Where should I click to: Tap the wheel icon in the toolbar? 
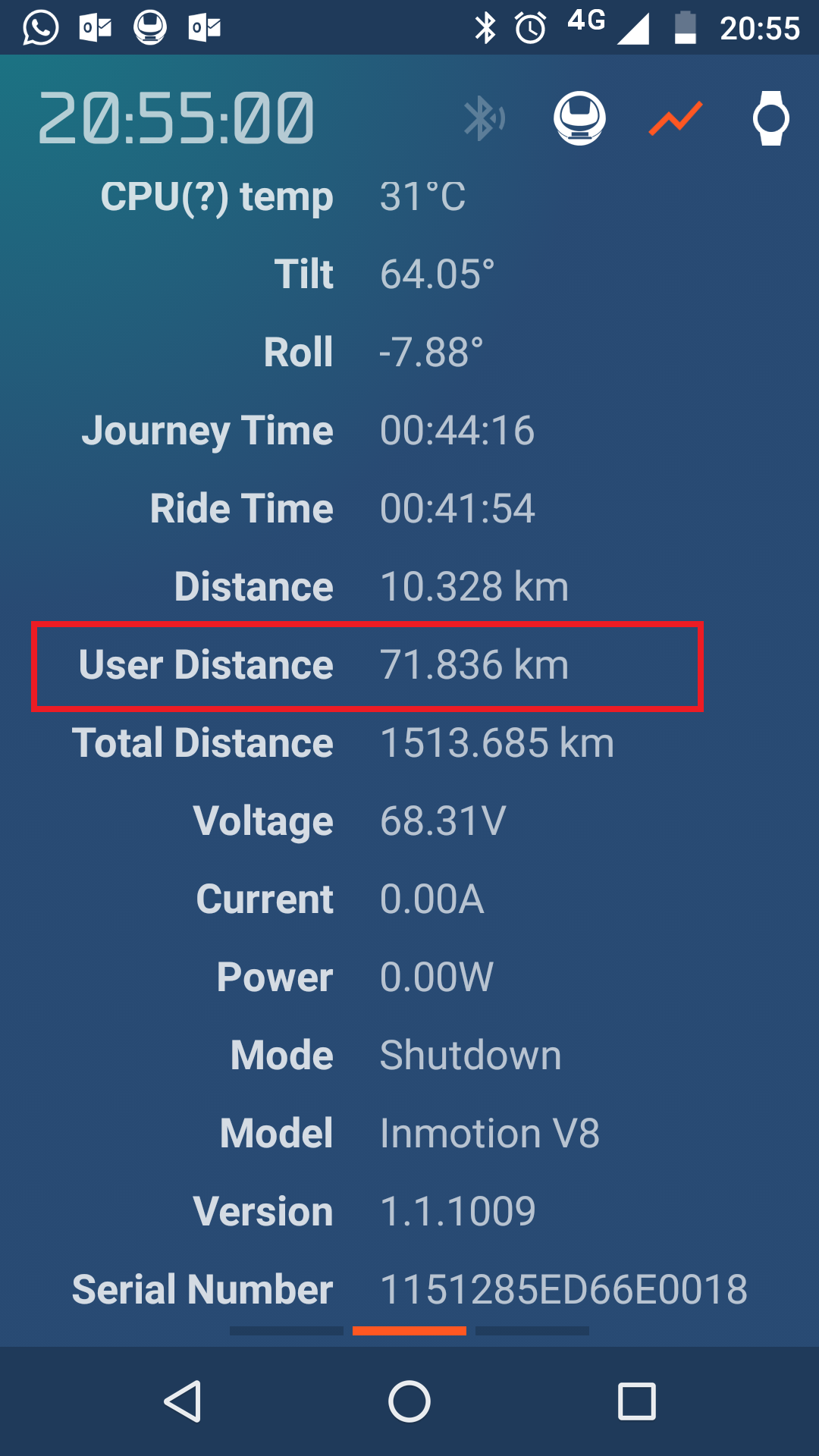(x=579, y=118)
